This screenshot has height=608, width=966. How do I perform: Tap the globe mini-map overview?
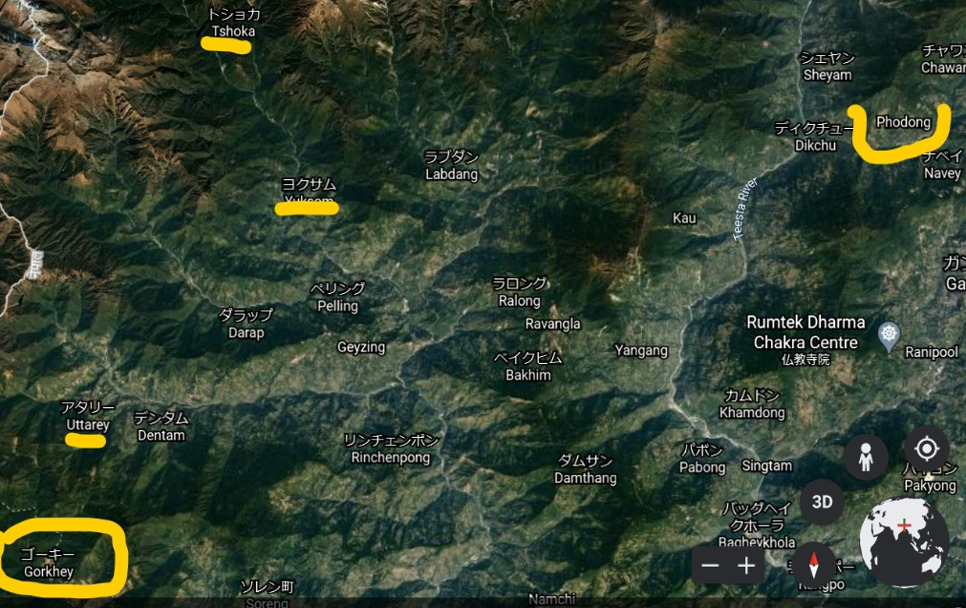[903, 541]
